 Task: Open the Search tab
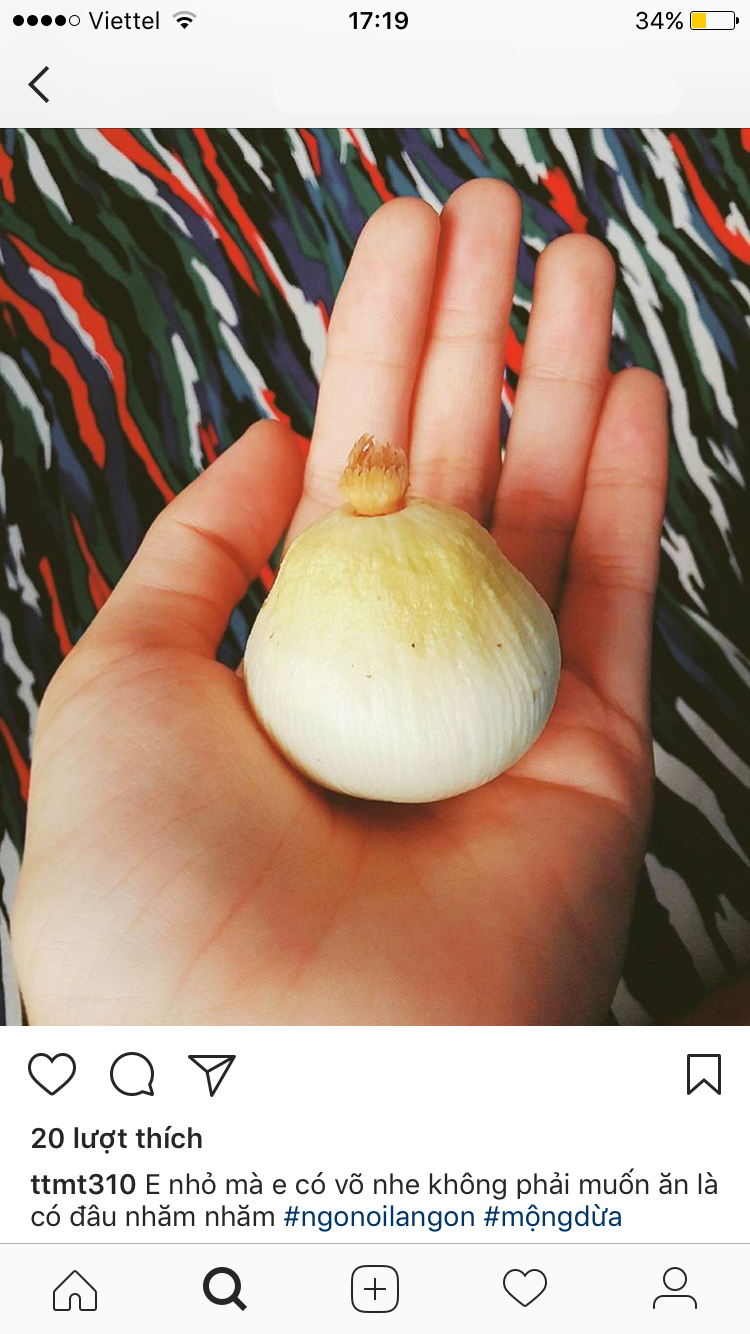tap(225, 1289)
